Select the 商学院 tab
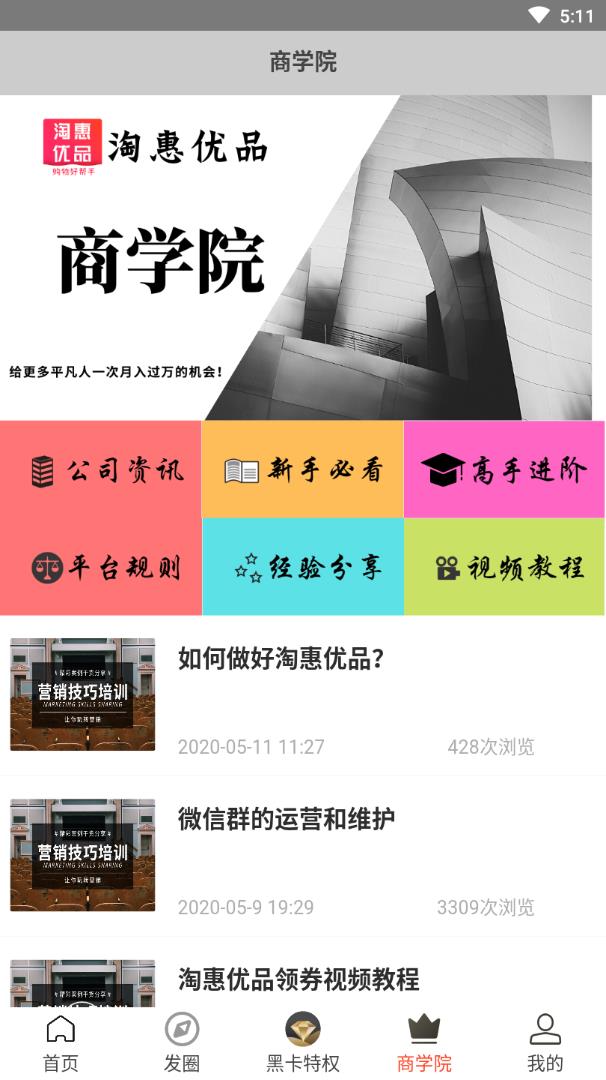 (x=424, y=1043)
